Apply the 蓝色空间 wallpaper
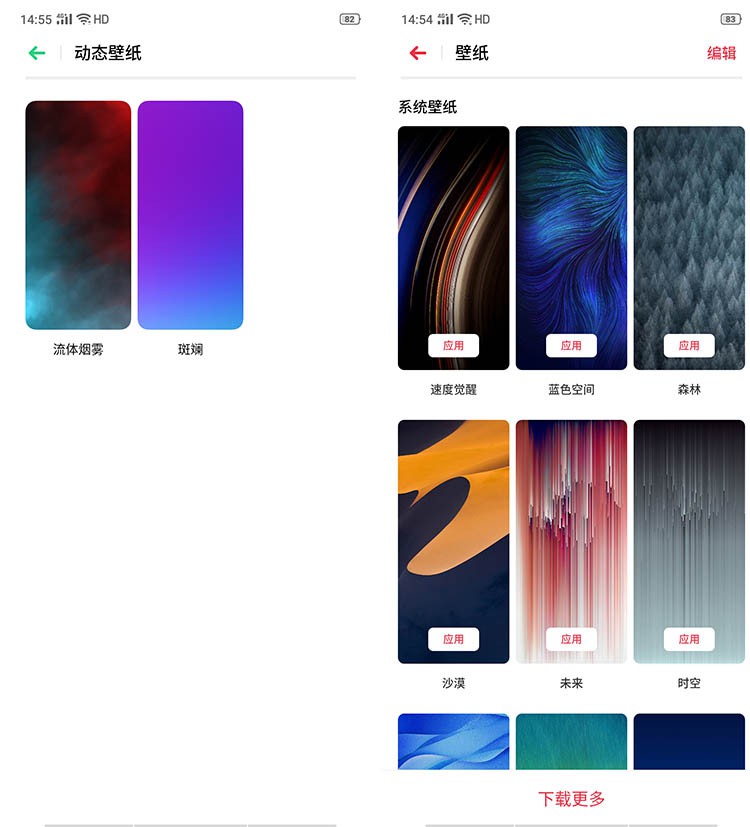 coord(571,345)
